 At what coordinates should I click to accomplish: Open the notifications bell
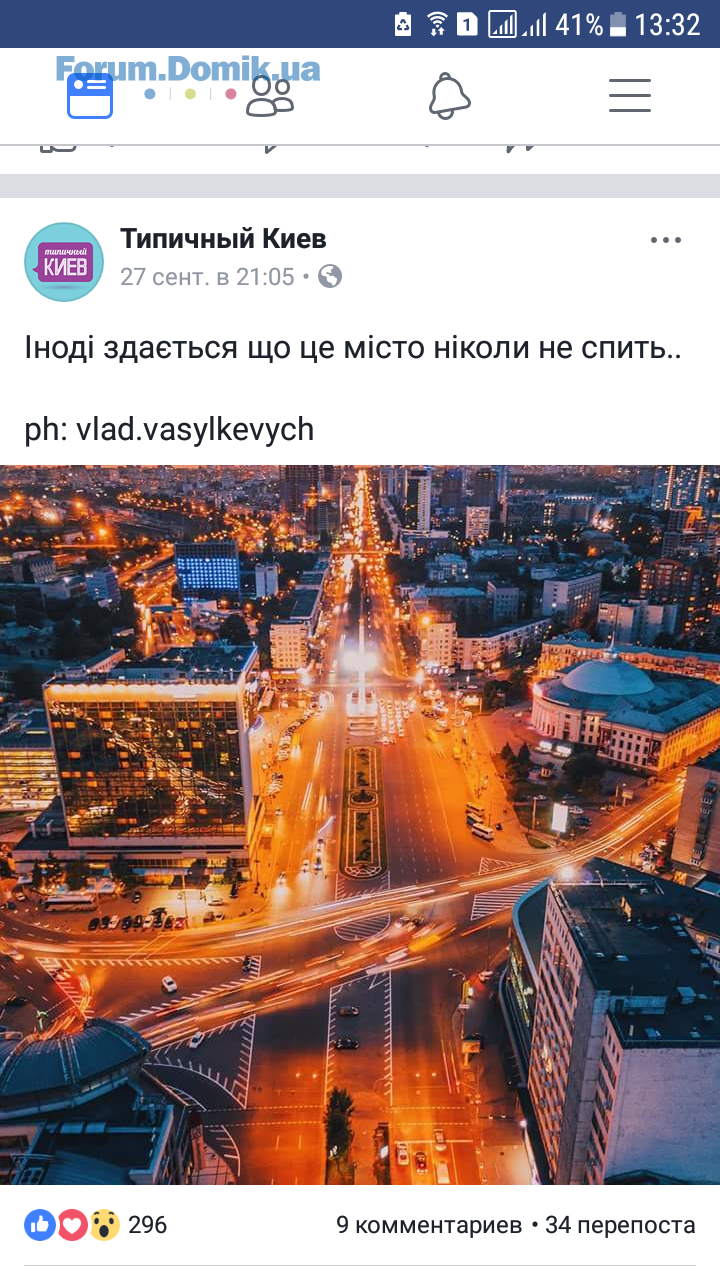pyautogui.click(x=449, y=96)
